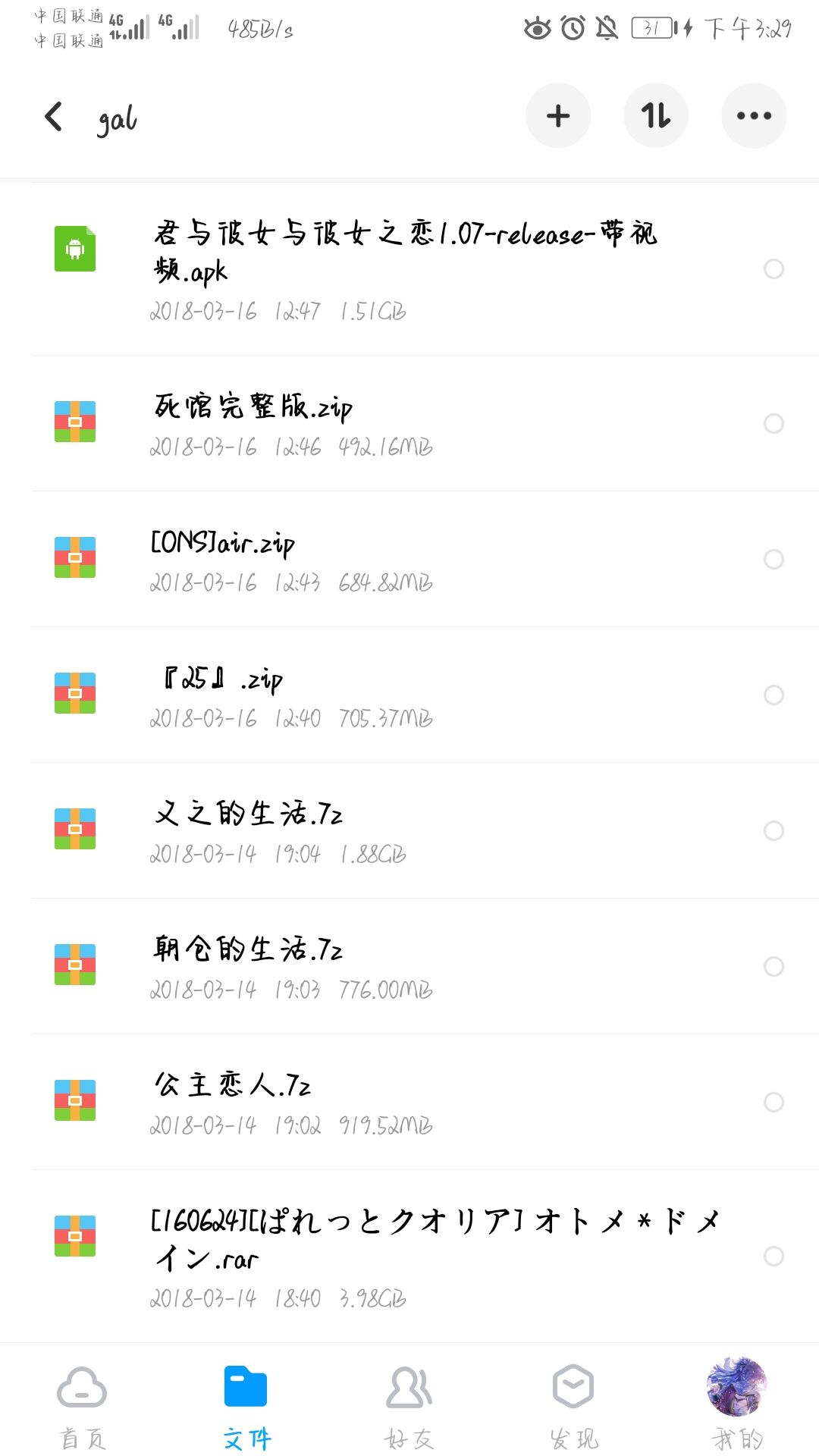Open the three-dot more options menu
The width and height of the screenshot is (819, 1456).
(754, 116)
